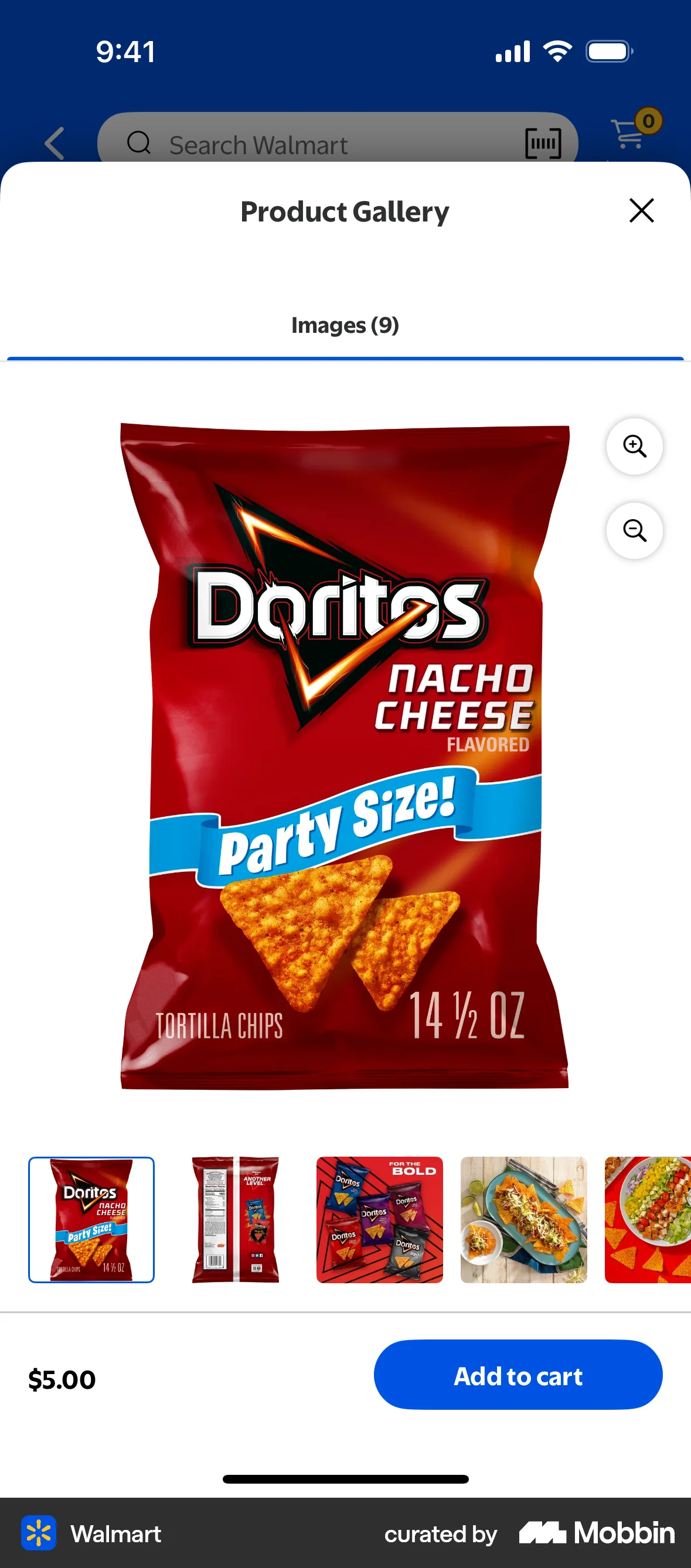This screenshot has height=1568, width=691.
Task: Select the 'For the Bold' multi-bag thumbnail
Action: [x=380, y=1218]
